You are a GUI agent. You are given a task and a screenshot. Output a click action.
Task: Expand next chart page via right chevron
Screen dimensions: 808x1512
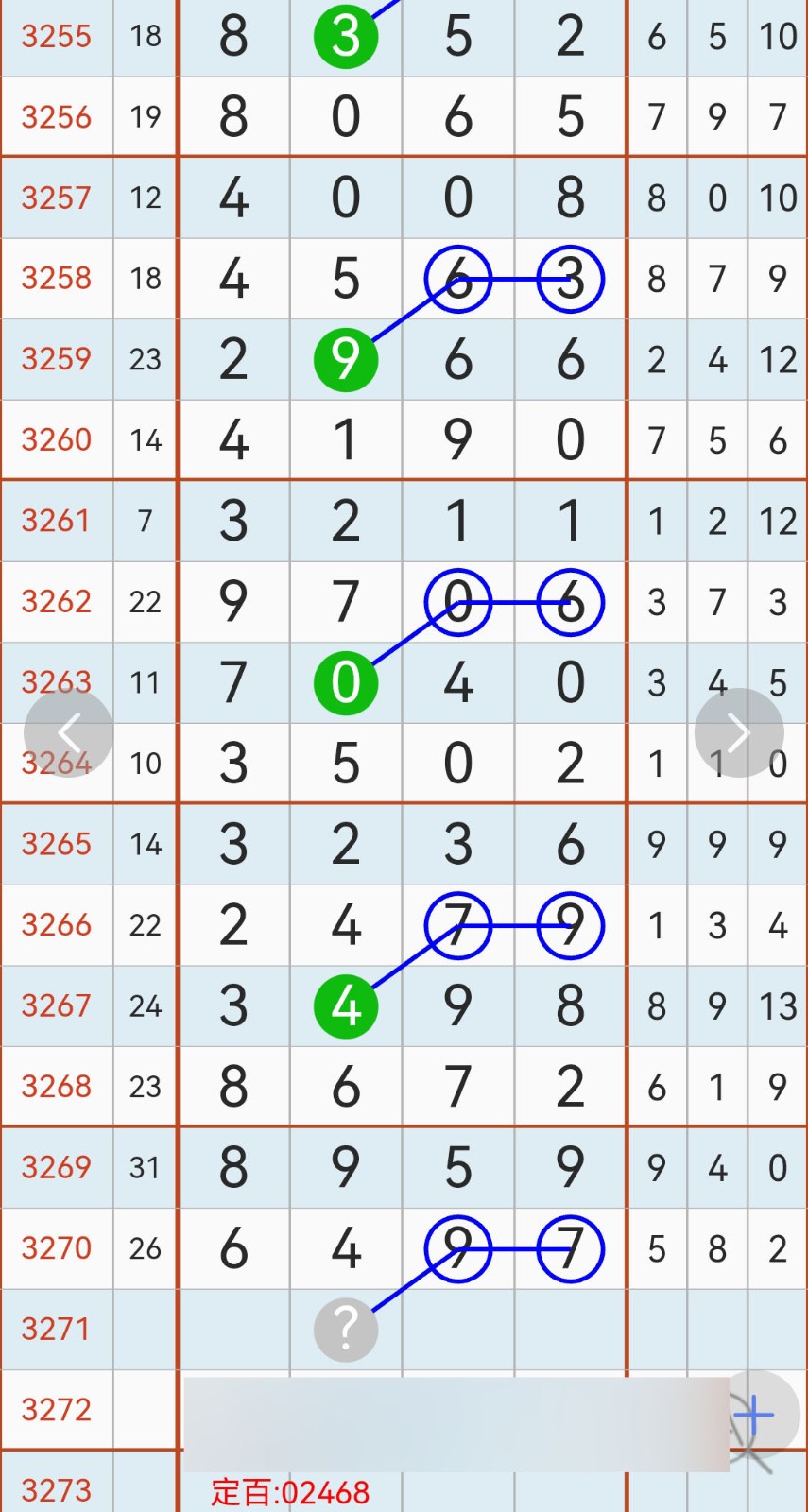(739, 732)
